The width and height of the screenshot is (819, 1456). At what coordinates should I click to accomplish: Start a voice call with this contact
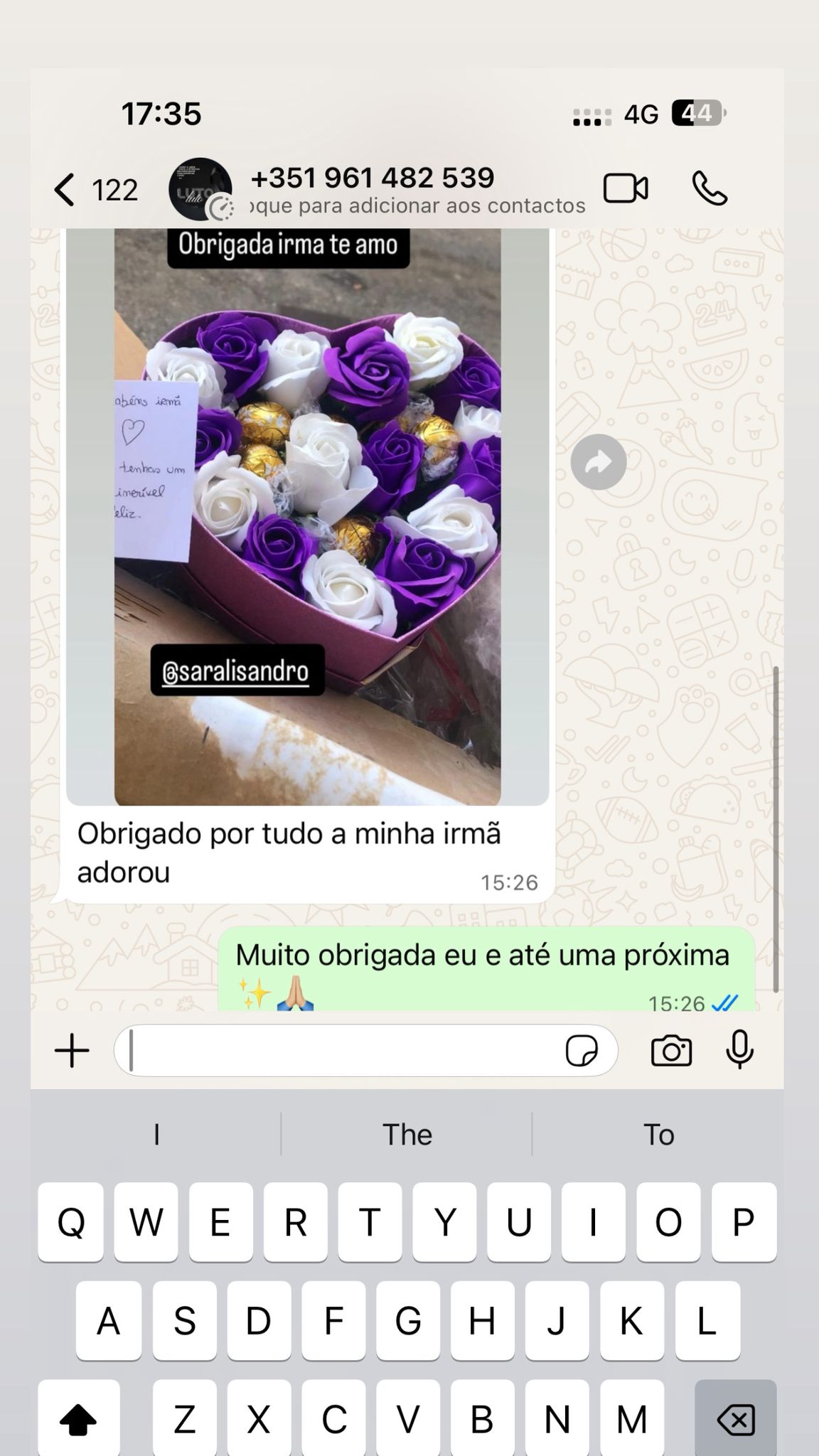710,189
